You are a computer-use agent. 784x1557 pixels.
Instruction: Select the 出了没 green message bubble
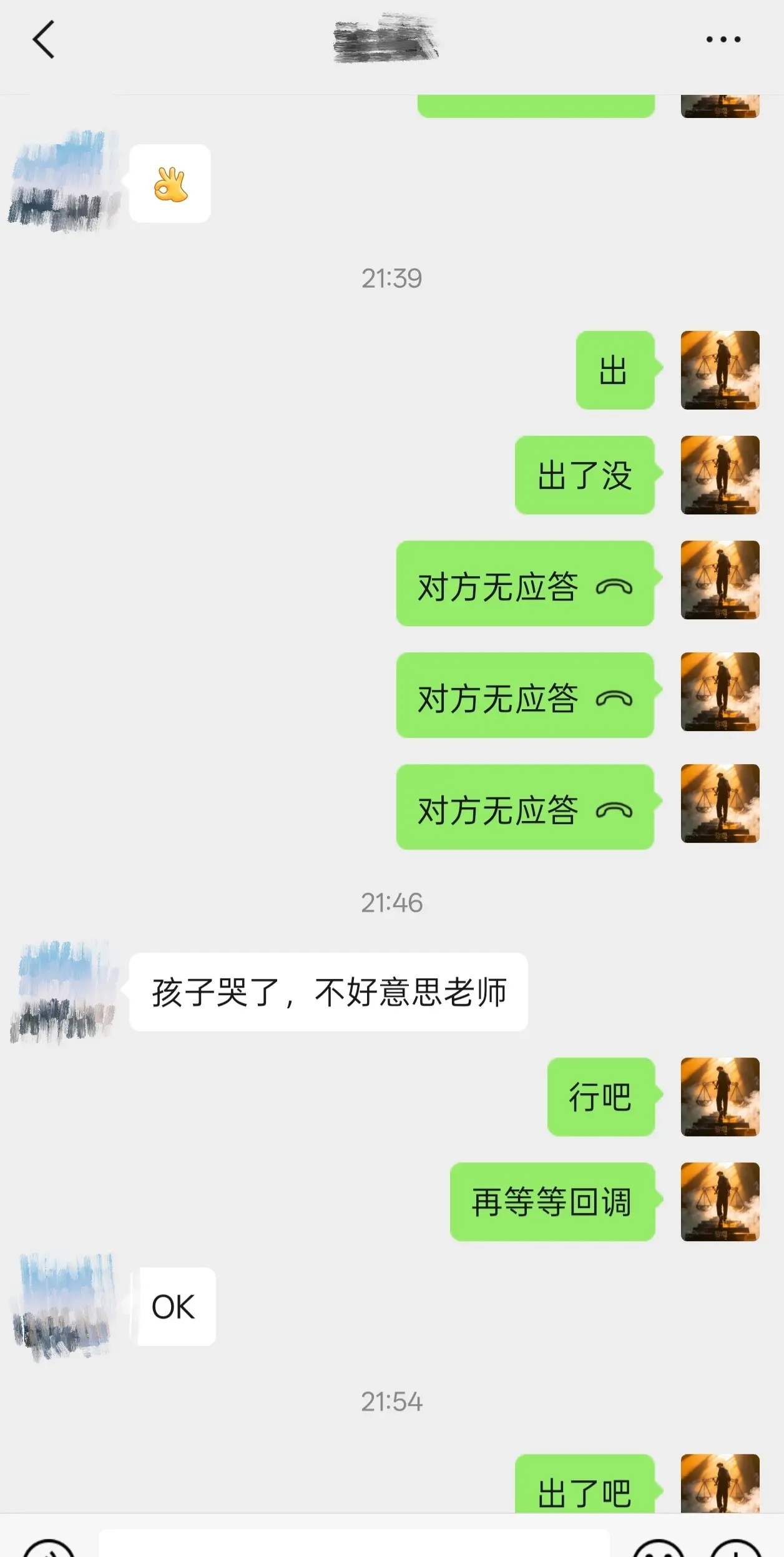tap(584, 476)
